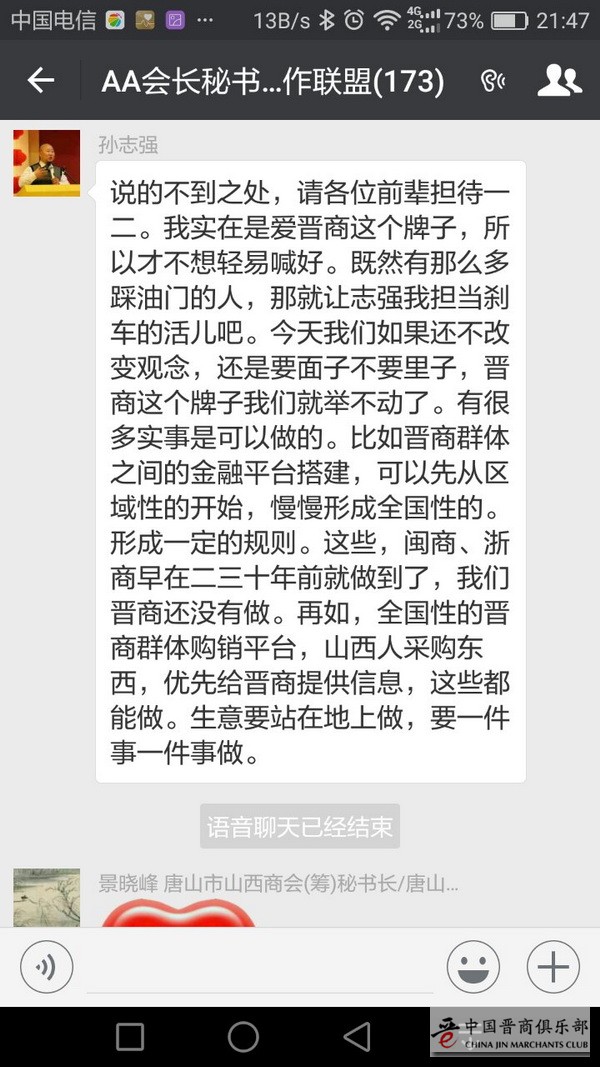Image resolution: width=600 pixels, height=1067 pixels.
Task: Open the plus attachments menu
Action: click(553, 967)
